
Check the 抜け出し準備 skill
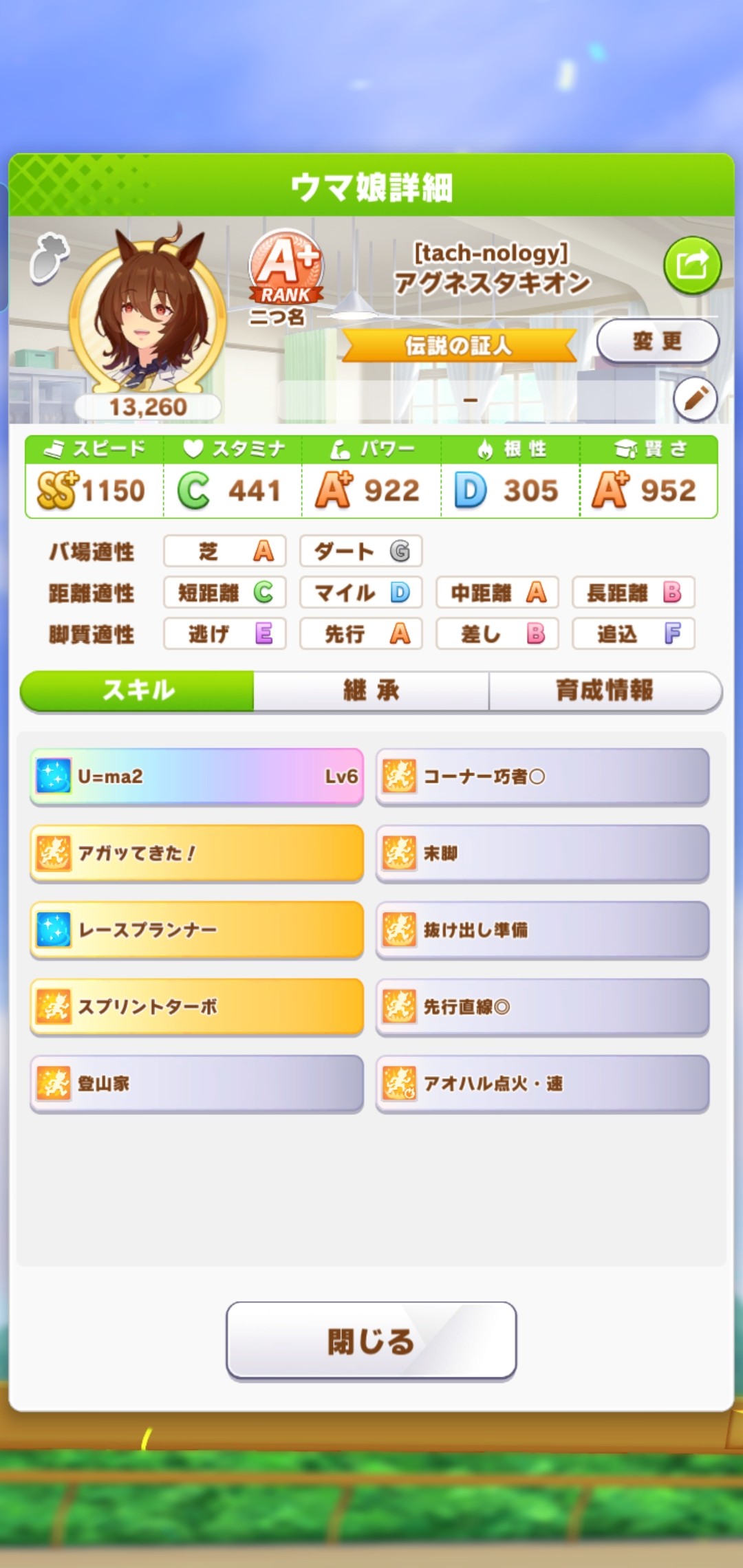tap(542, 930)
